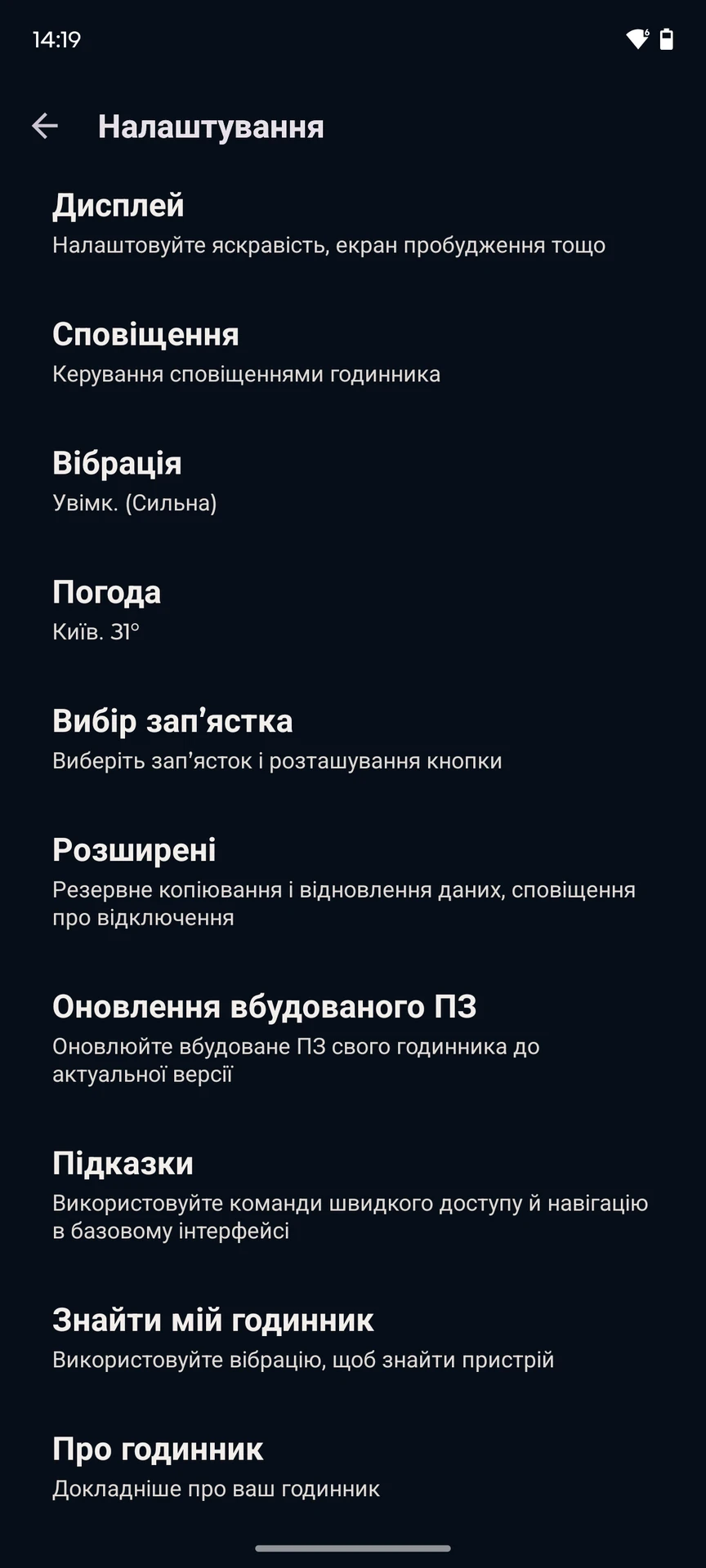Viewport: 706px width, 1568px height.
Task: View Підказки section
Action: click(x=353, y=1196)
